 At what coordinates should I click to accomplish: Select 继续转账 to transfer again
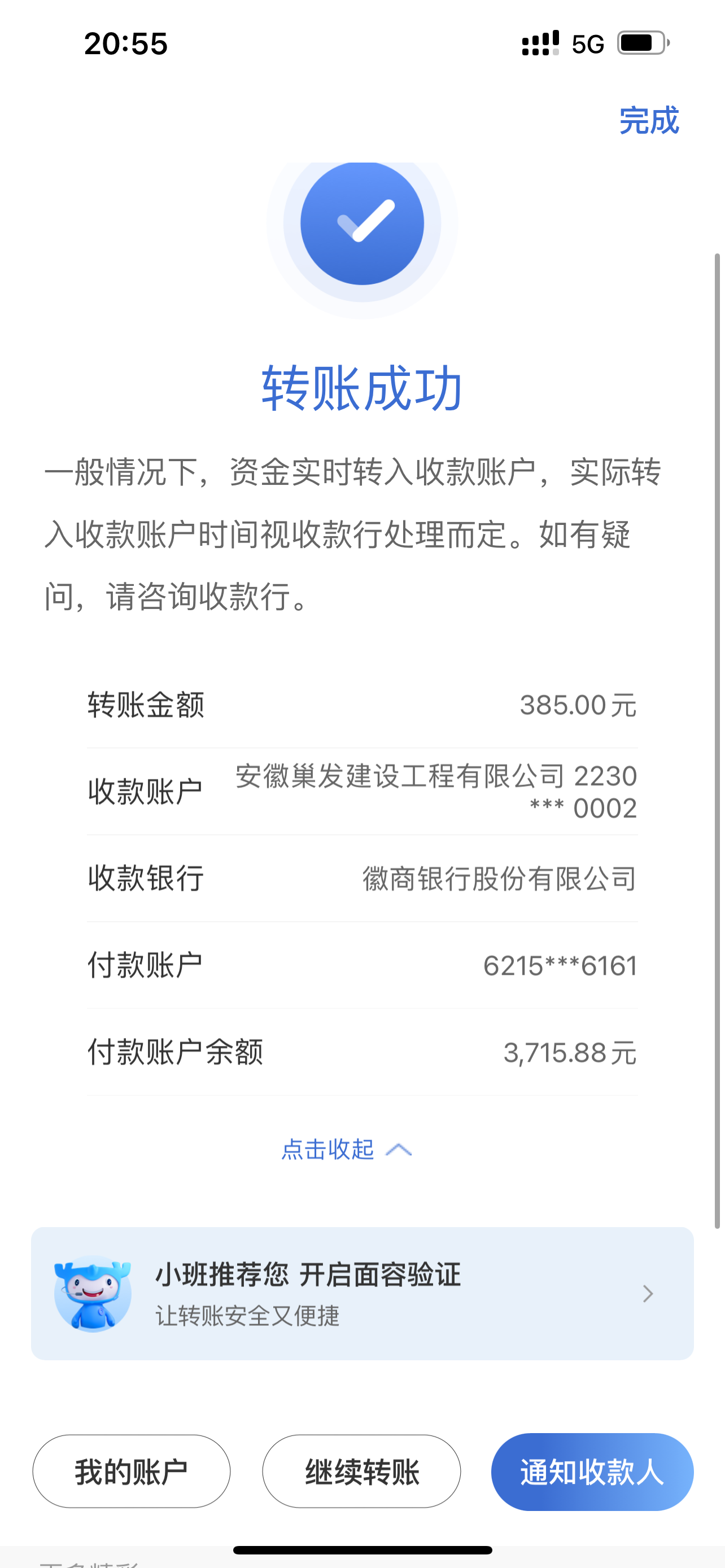pos(361,1472)
